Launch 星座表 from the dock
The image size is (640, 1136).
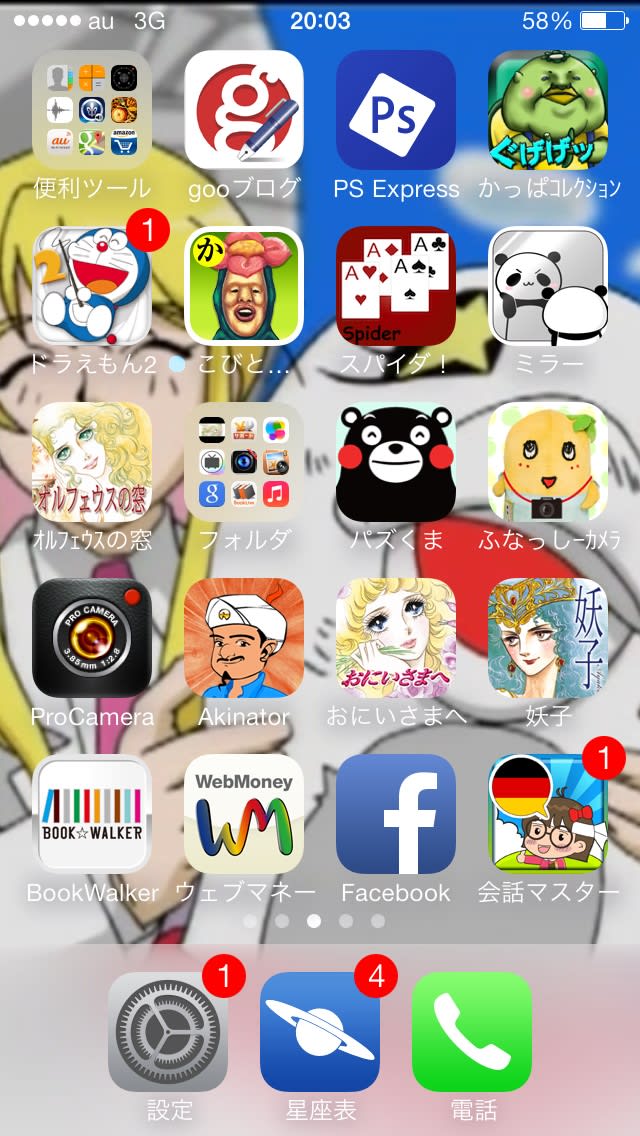pos(320,1032)
